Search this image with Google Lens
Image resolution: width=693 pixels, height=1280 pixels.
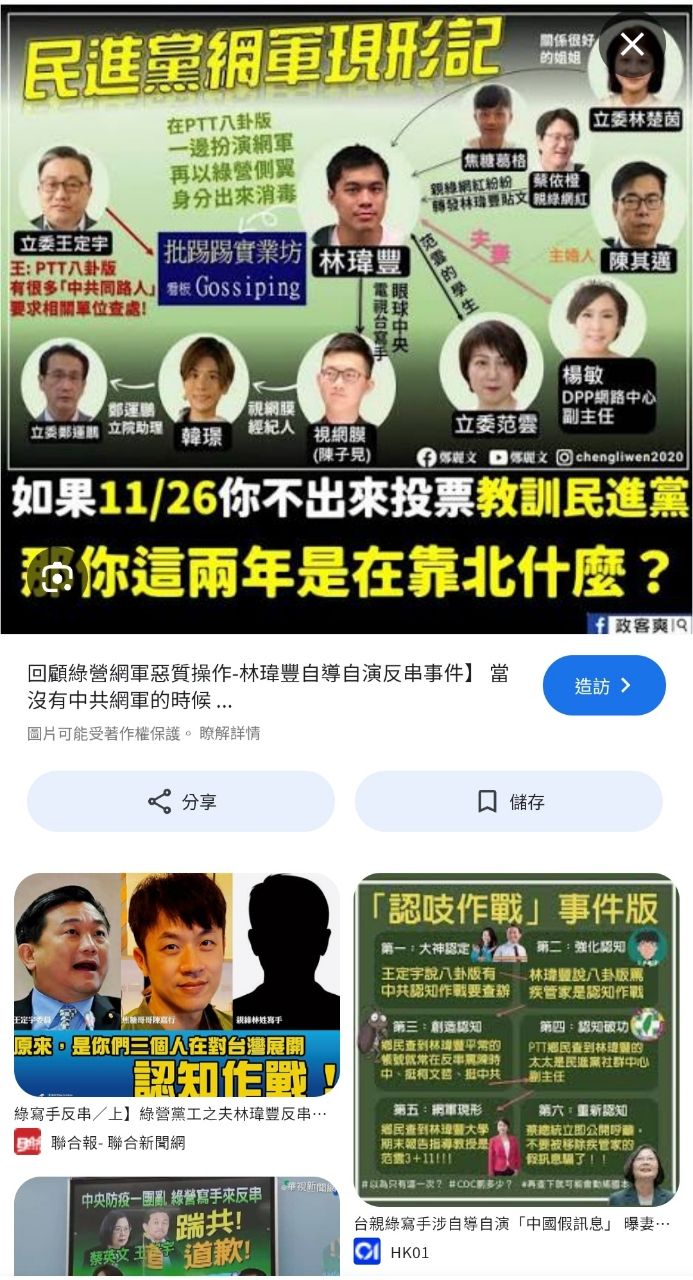tap(57, 579)
